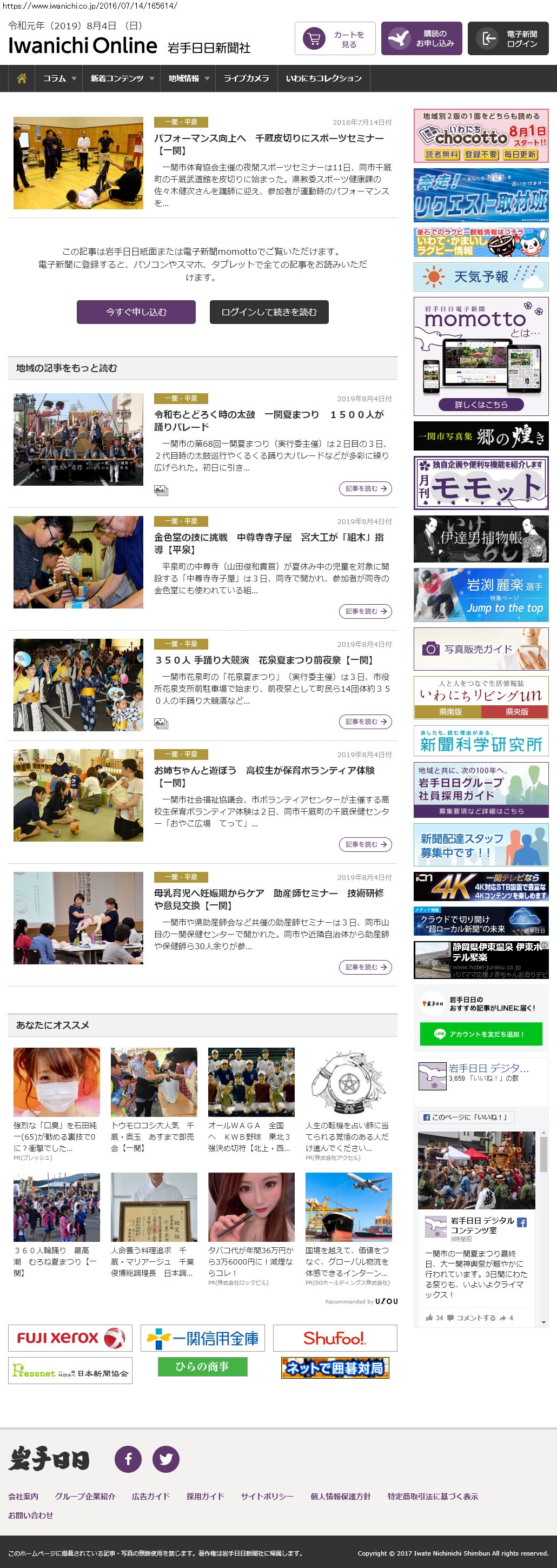
Task: Add the LINE account with アカウントを友だち追加
Action: click(481, 1034)
